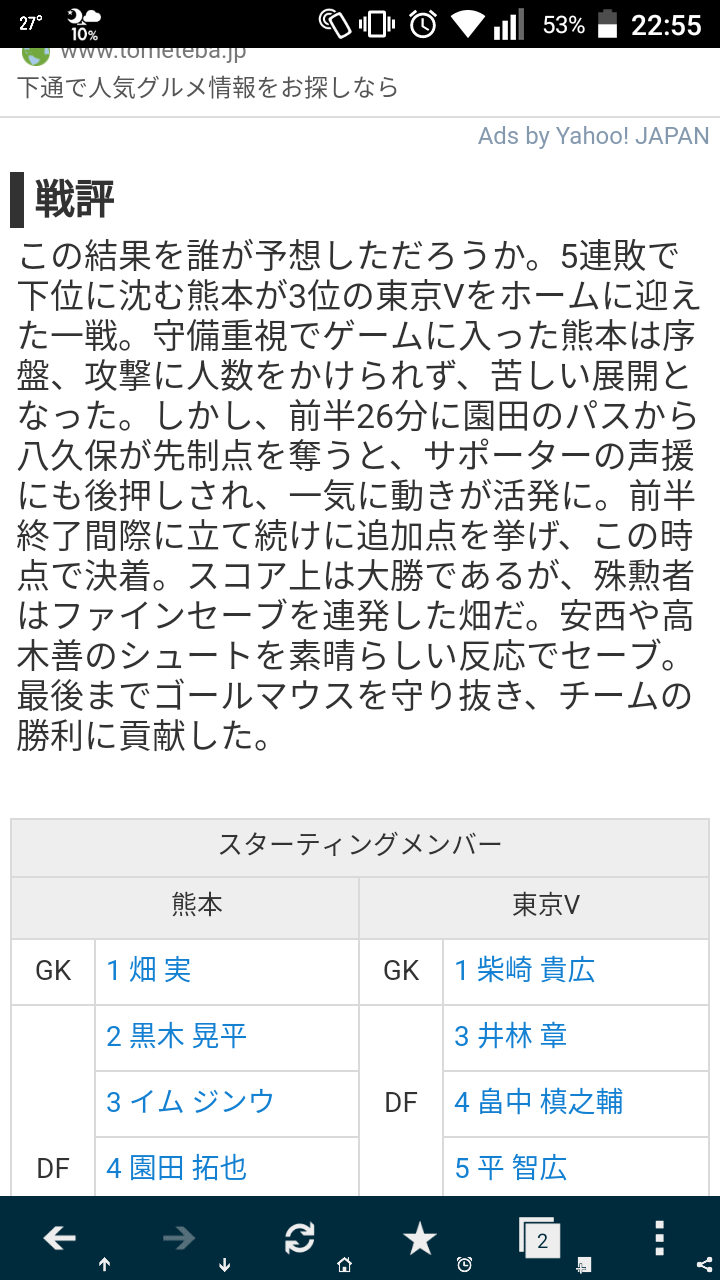The height and width of the screenshot is (1280, 720).
Task: Open the browser overflow menu
Action: point(659,1239)
